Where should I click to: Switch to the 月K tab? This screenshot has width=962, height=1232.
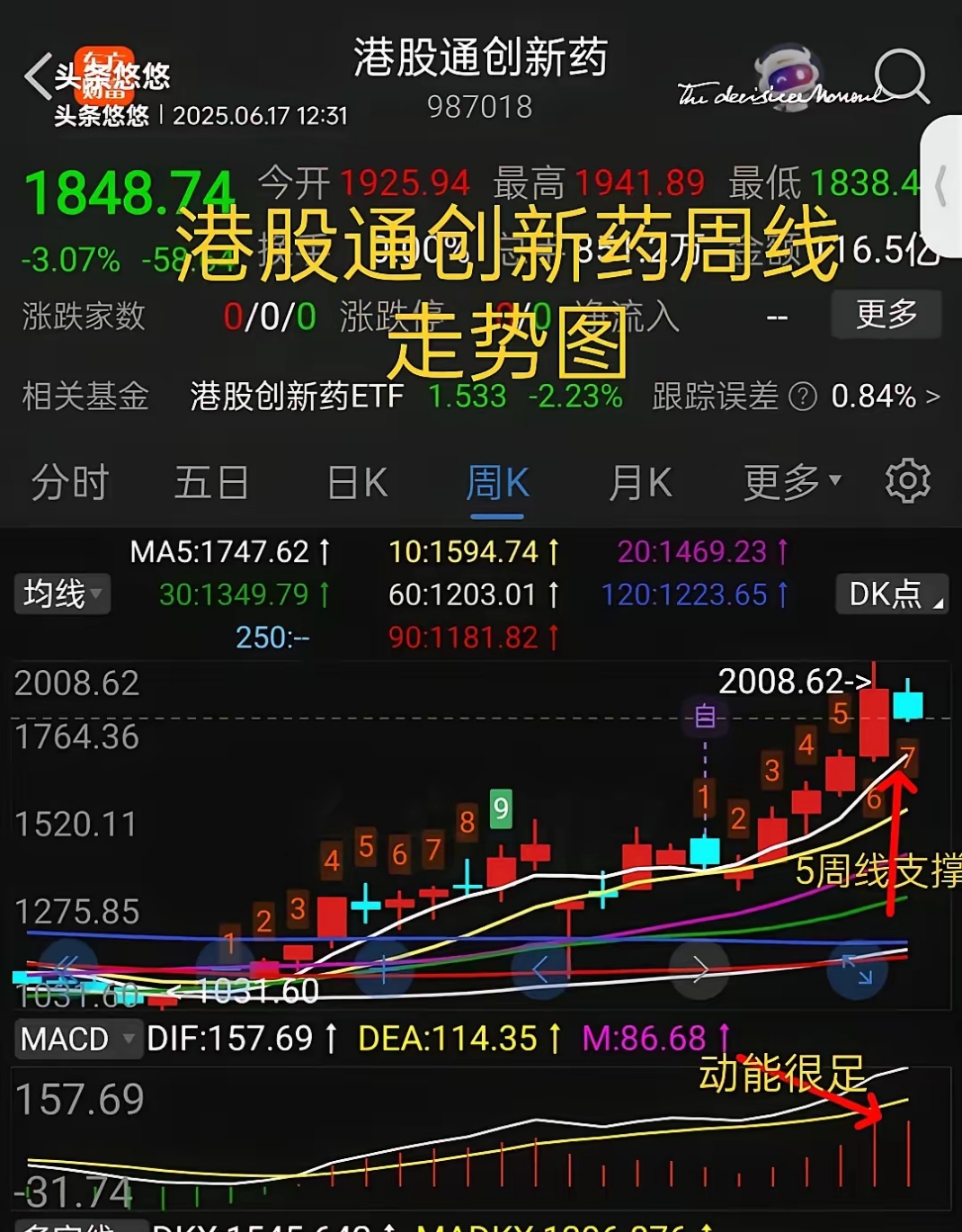(638, 482)
